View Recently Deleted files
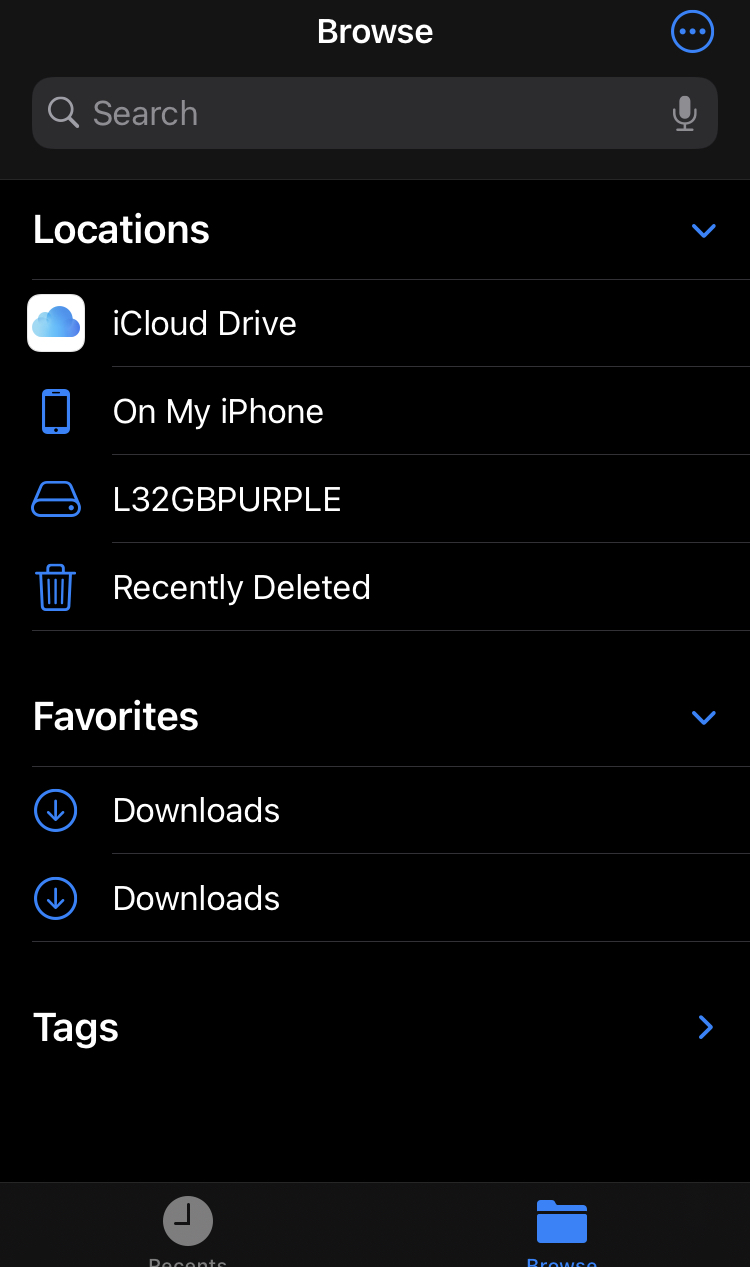This screenshot has width=750, height=1267. point(241,587)
